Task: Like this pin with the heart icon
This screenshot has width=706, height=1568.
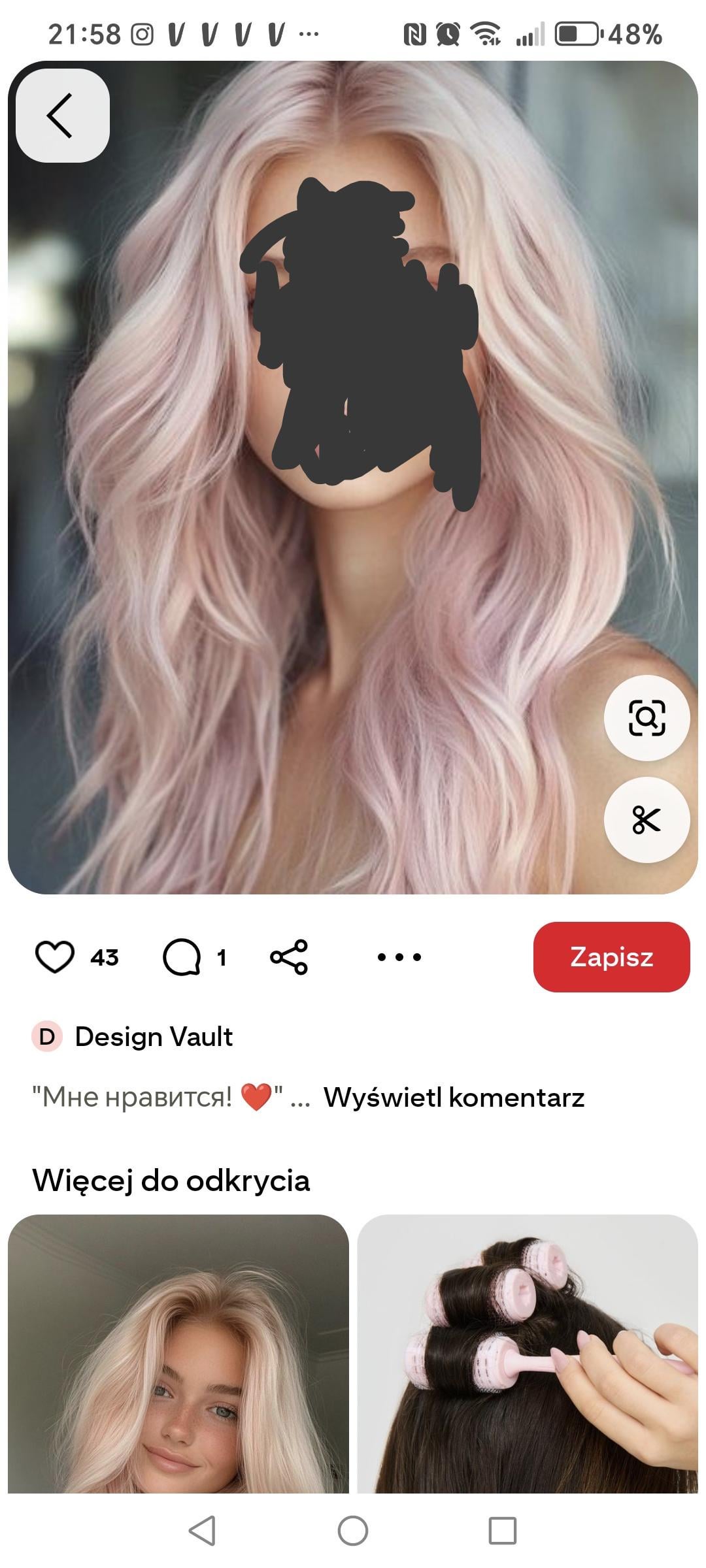Action: tap(54, 957)
